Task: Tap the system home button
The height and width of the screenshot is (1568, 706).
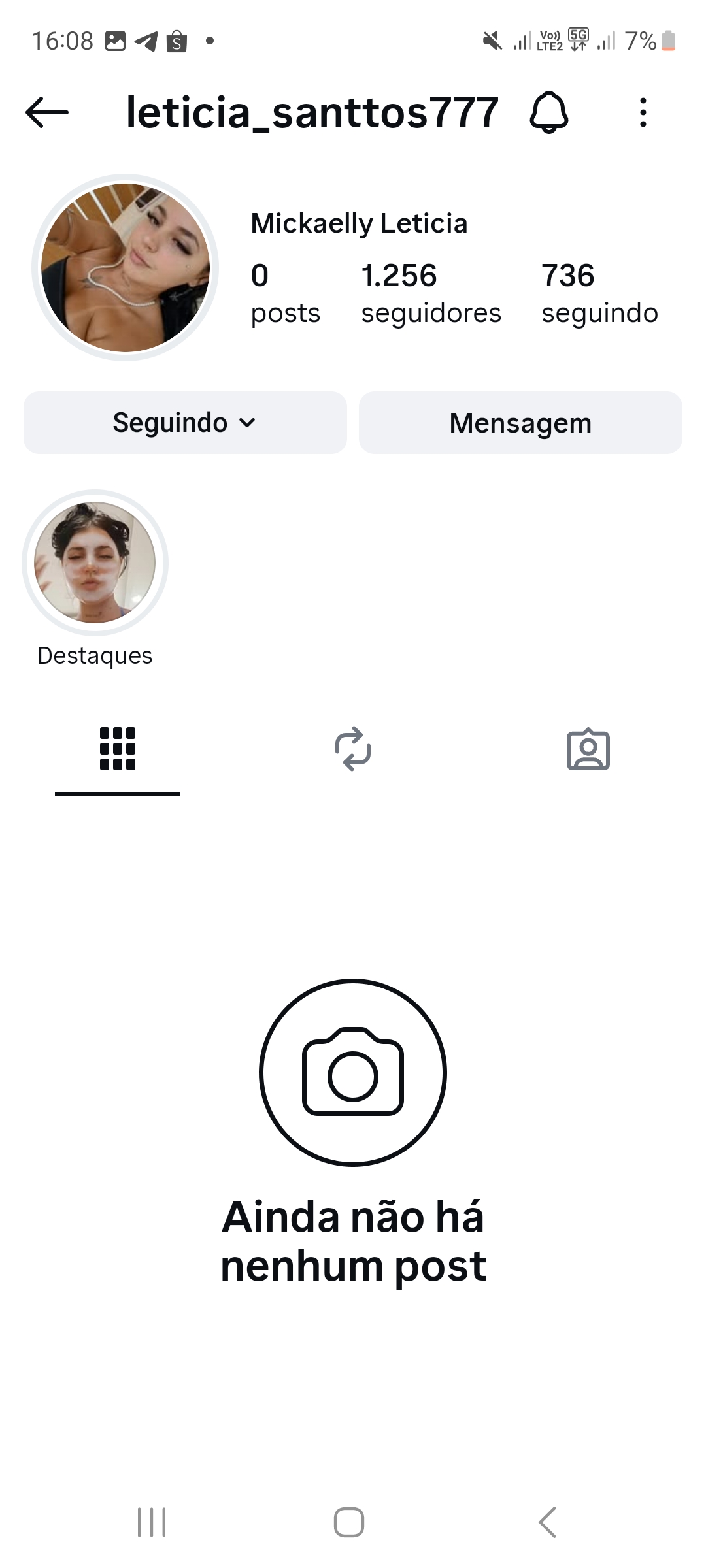Action: 349,1522
